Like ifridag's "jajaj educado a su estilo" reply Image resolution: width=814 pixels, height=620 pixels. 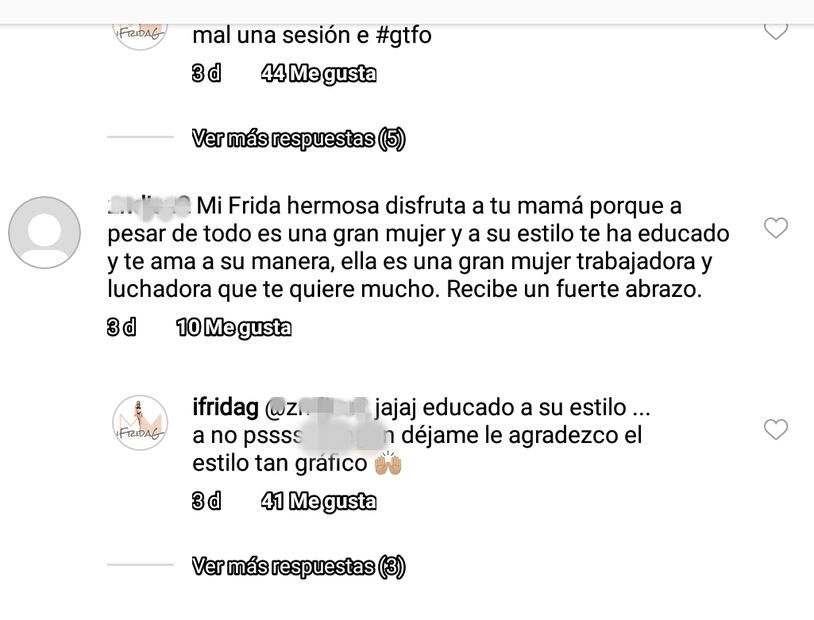pyautogui.click(x=776, y=429)
